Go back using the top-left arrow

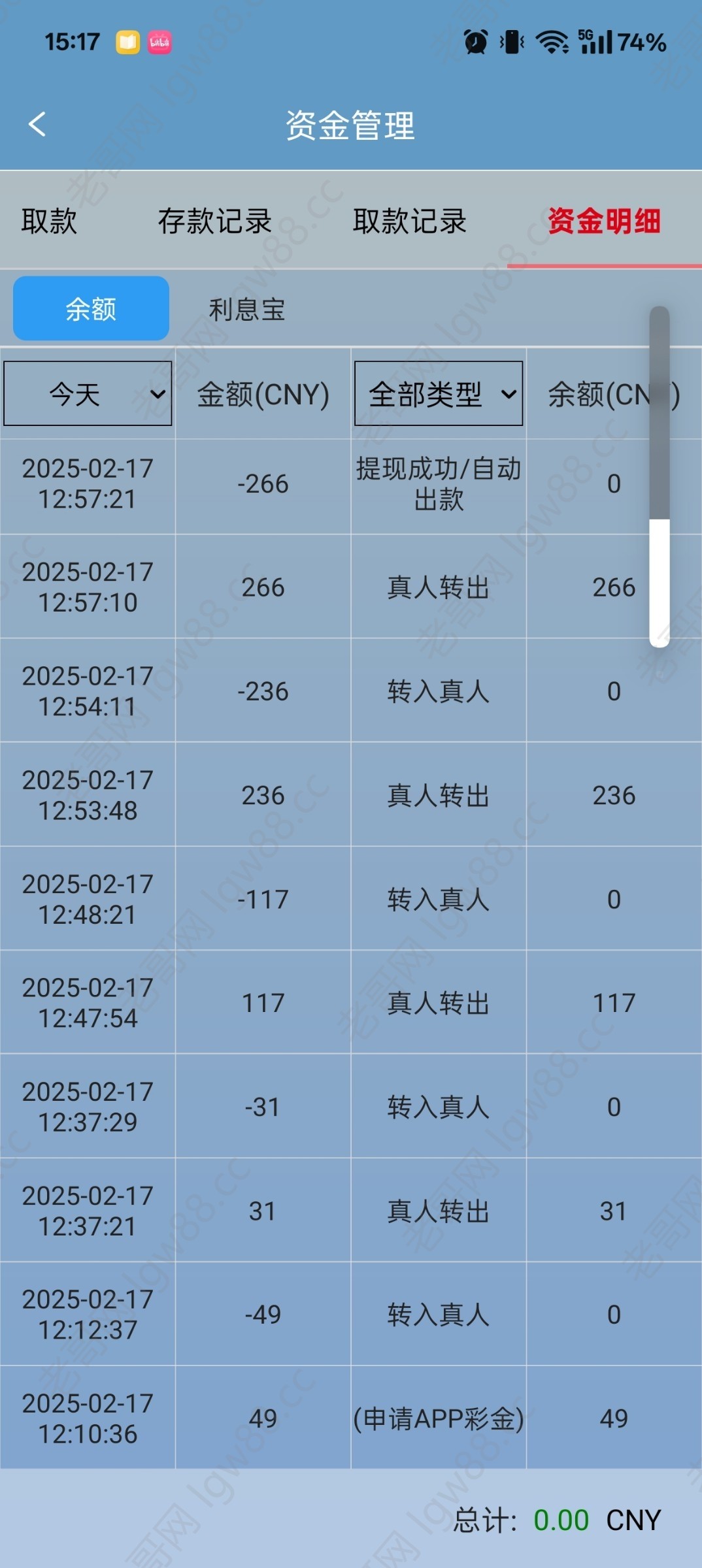coord(37,124)
